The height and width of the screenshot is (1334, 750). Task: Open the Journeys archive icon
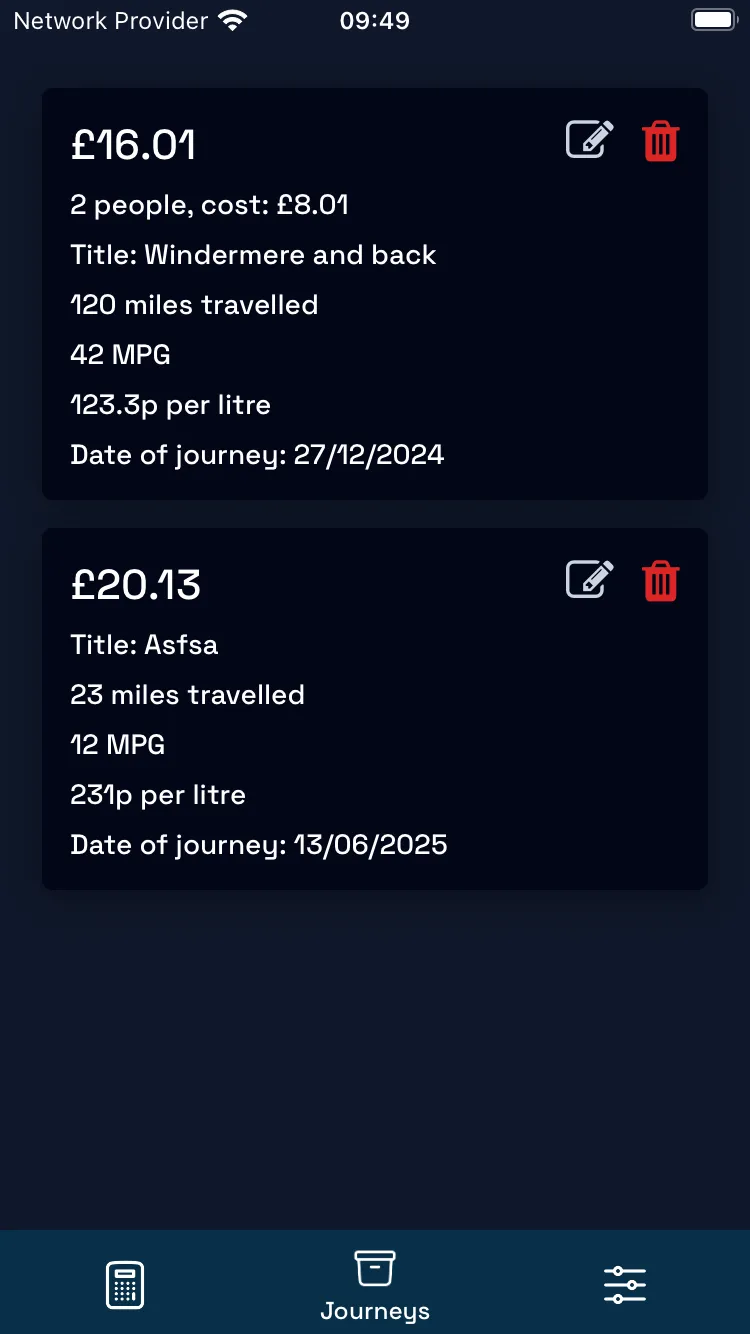click(x=374, y=1268)
